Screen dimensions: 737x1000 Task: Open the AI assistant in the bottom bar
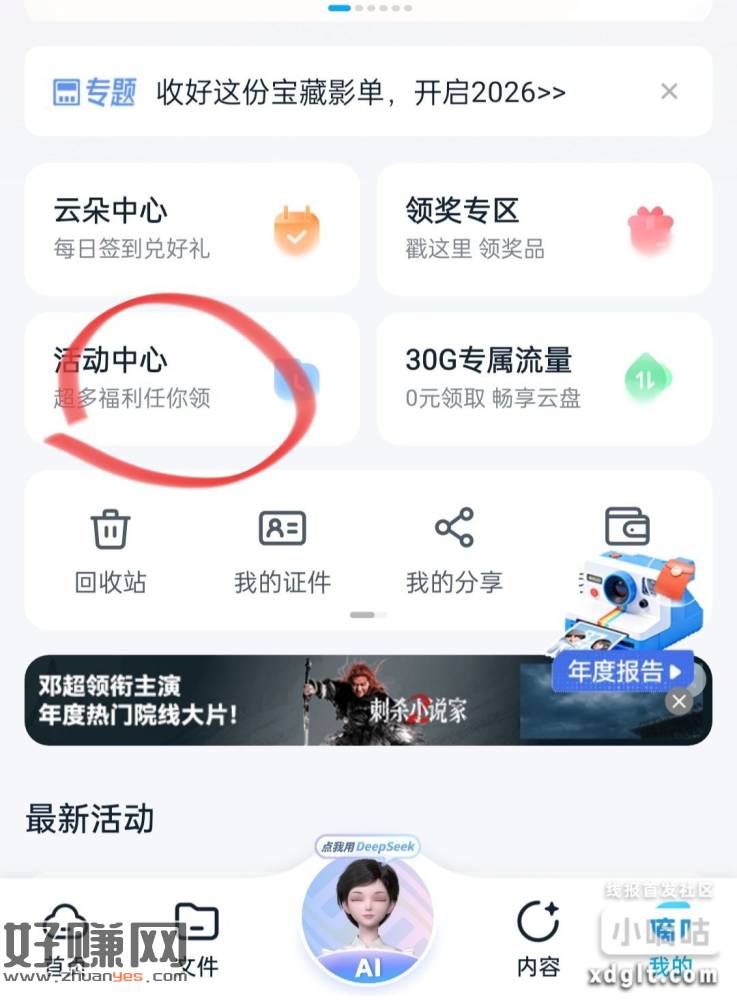point(368,920)
